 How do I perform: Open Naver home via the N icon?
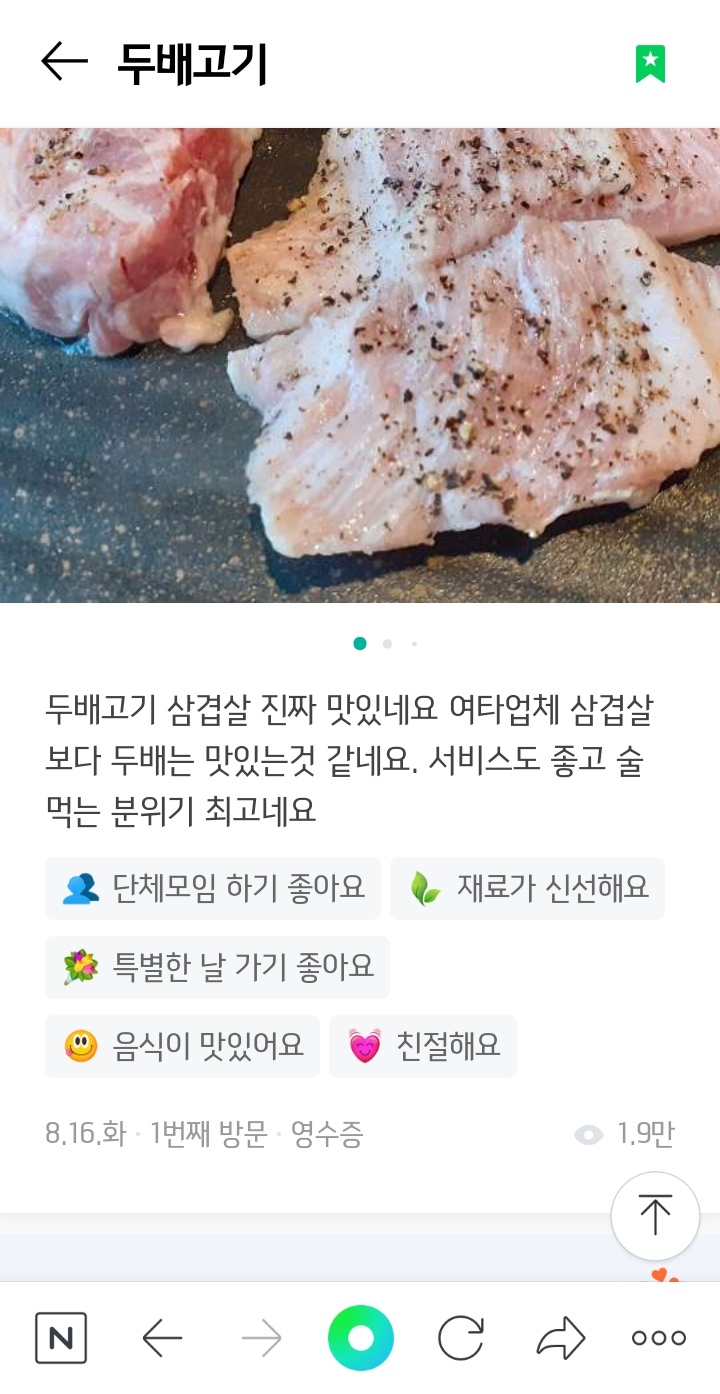coord(61,1338)
